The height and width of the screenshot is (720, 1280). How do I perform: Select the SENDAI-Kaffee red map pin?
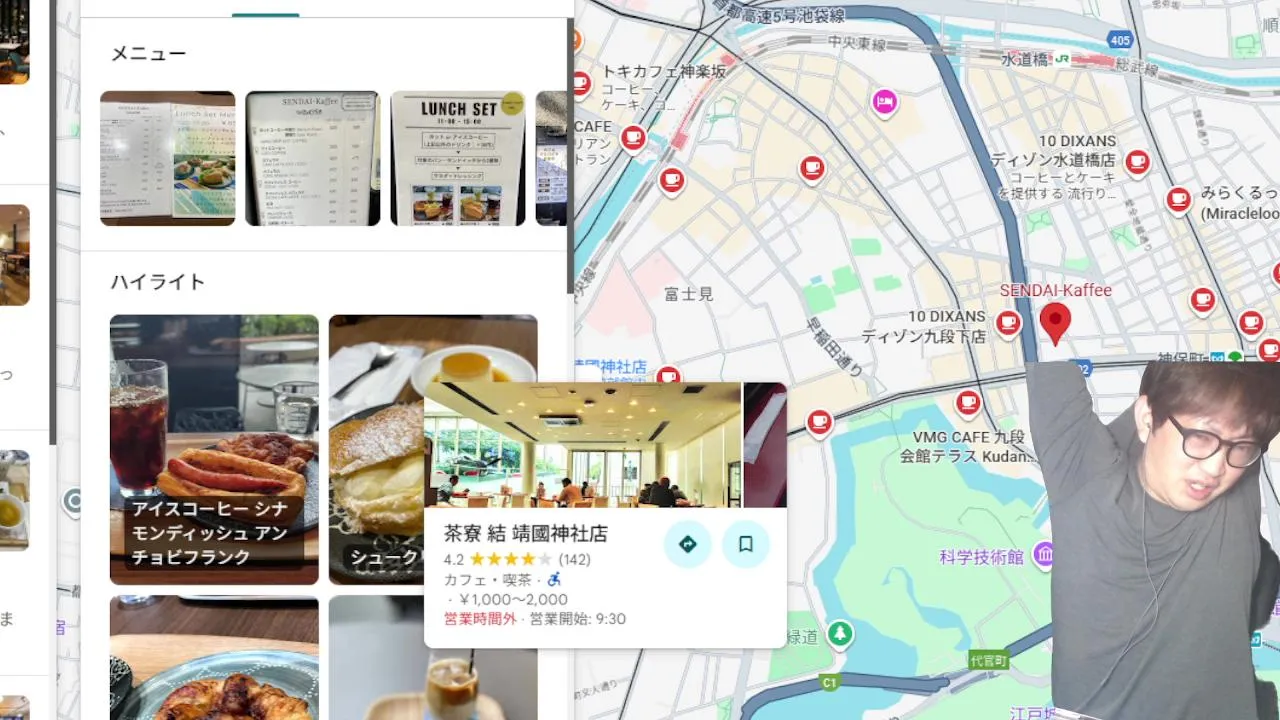click(1055, 322)
